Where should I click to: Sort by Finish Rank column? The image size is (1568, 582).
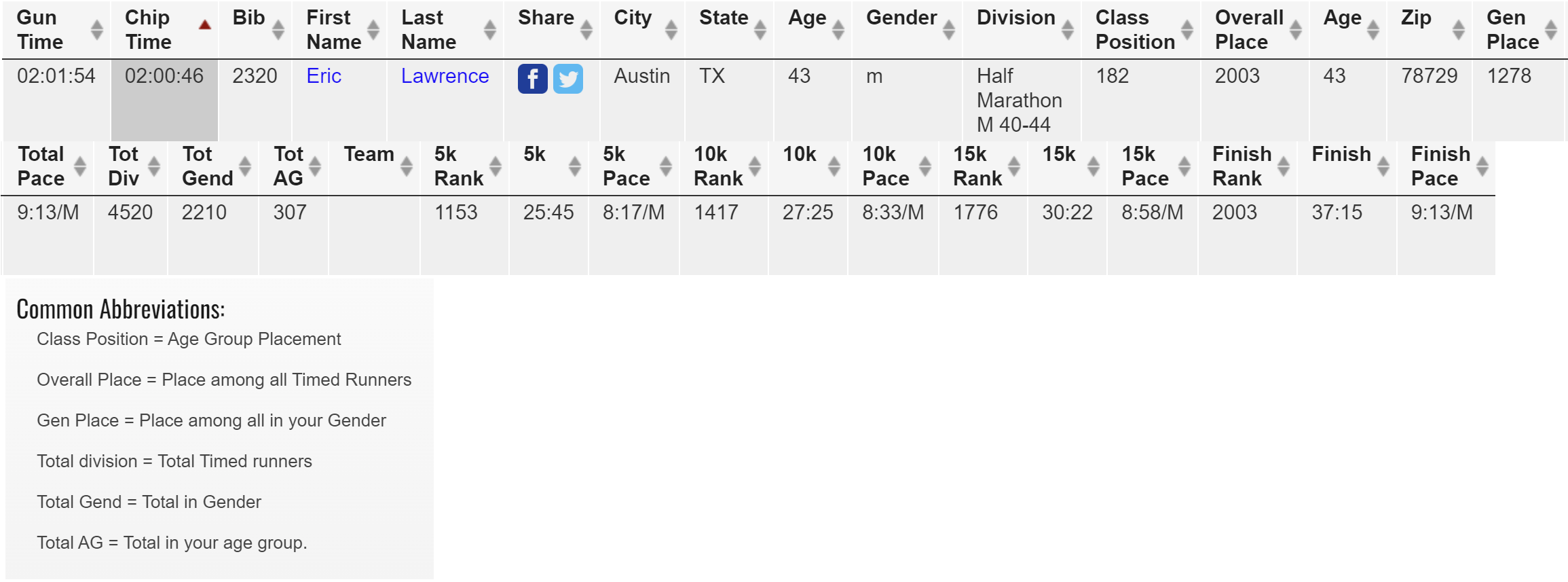[1248, 166]
